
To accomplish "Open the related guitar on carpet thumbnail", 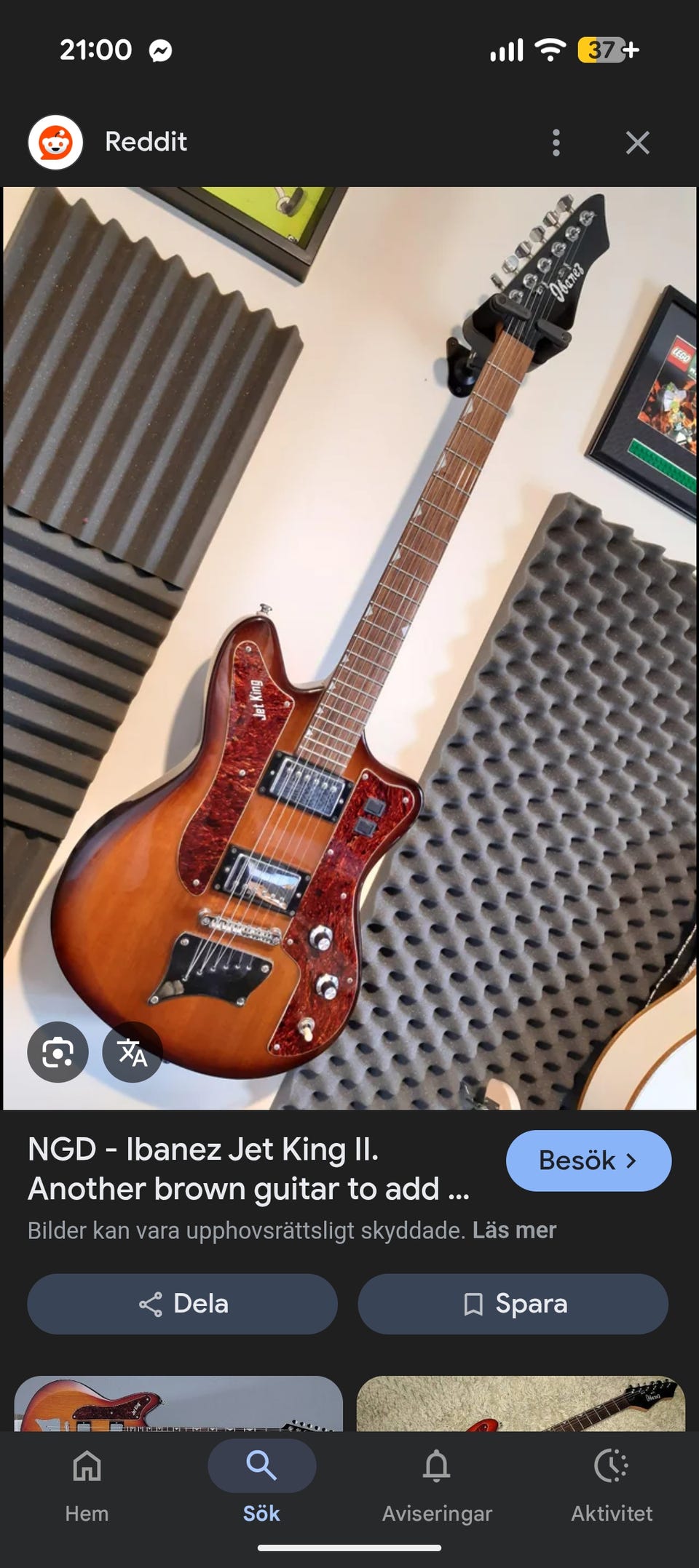I will [521, 1404].
